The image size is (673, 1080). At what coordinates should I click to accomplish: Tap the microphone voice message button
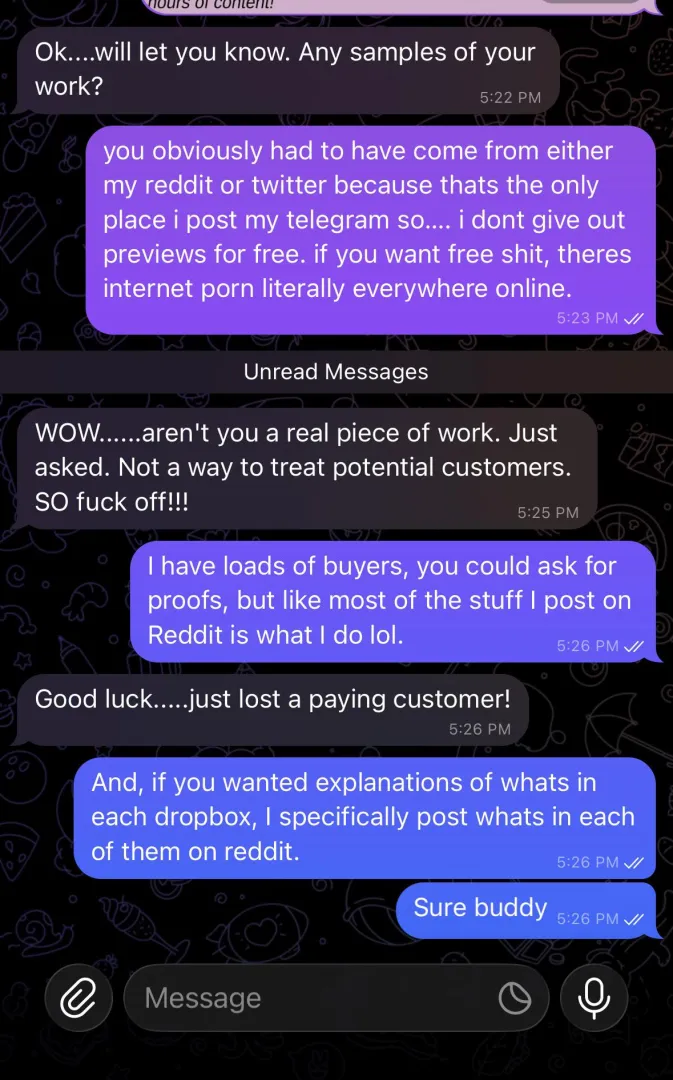tap(594, 997)
